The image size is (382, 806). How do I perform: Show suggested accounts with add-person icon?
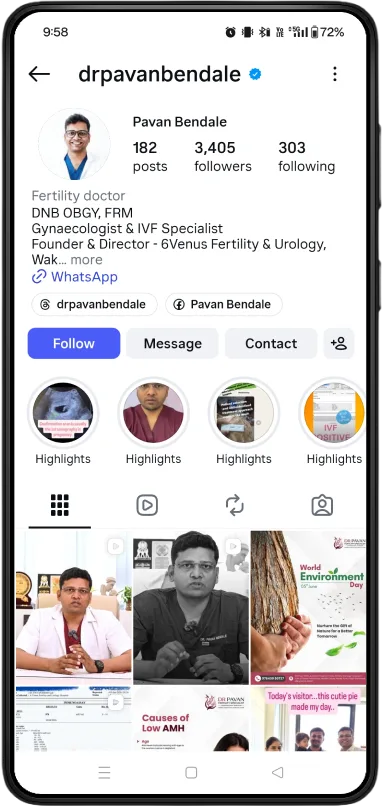339,343
